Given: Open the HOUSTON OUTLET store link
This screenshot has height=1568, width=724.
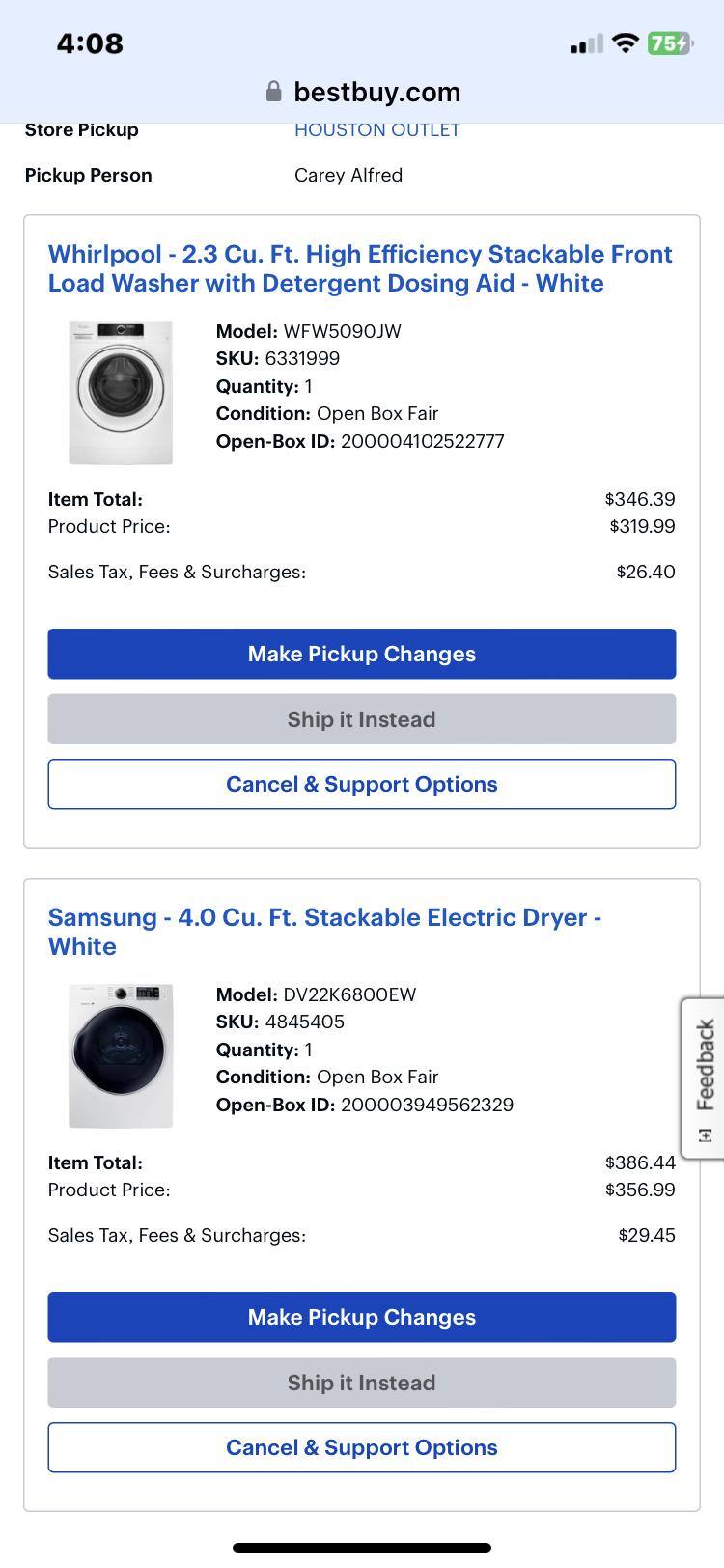Looking at the screenshot, I should click(376, 128).
